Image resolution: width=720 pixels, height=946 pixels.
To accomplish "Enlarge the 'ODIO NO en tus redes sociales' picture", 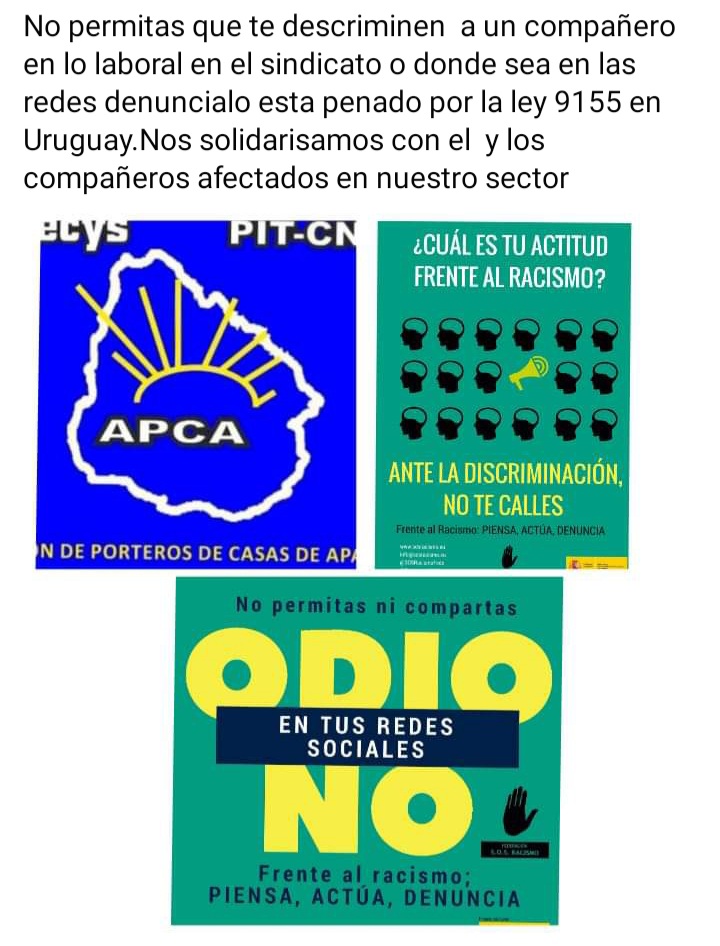I will (369, 750).
